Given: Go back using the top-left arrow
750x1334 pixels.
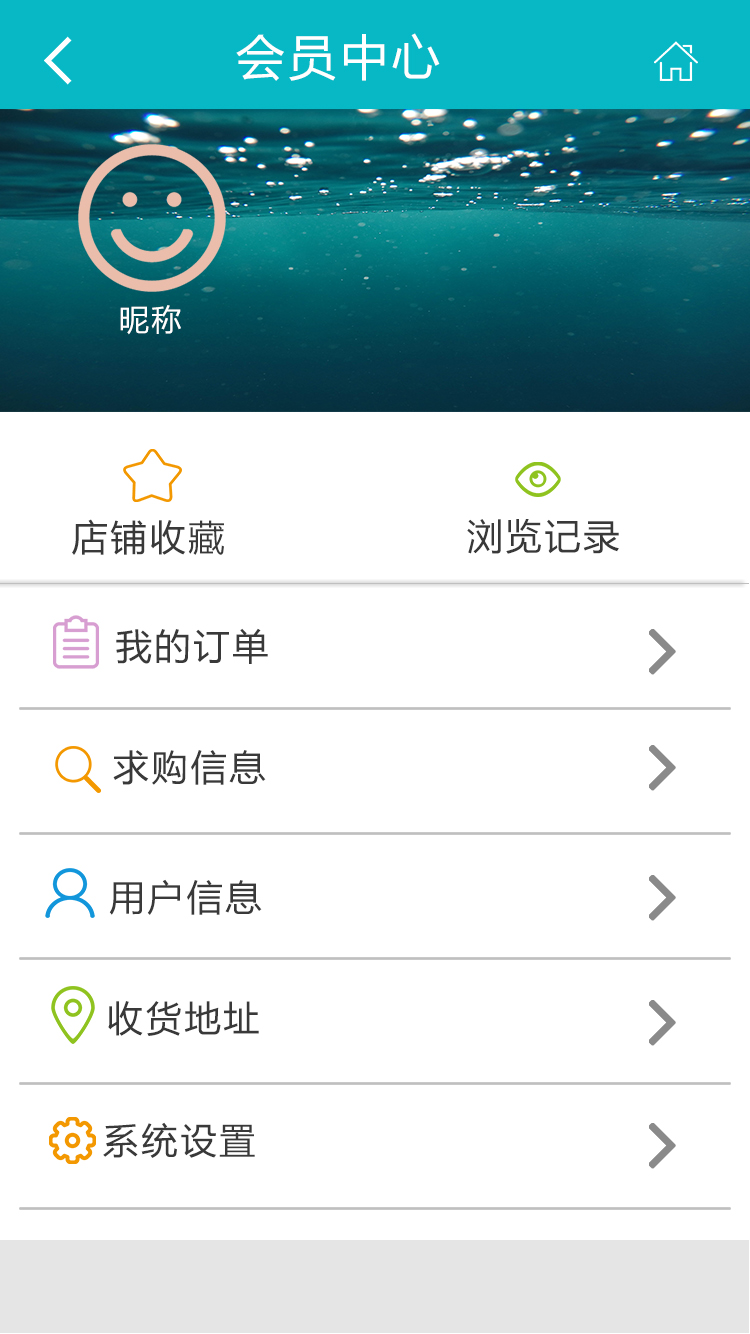Looking at the screenshot, I should [59, 60].
